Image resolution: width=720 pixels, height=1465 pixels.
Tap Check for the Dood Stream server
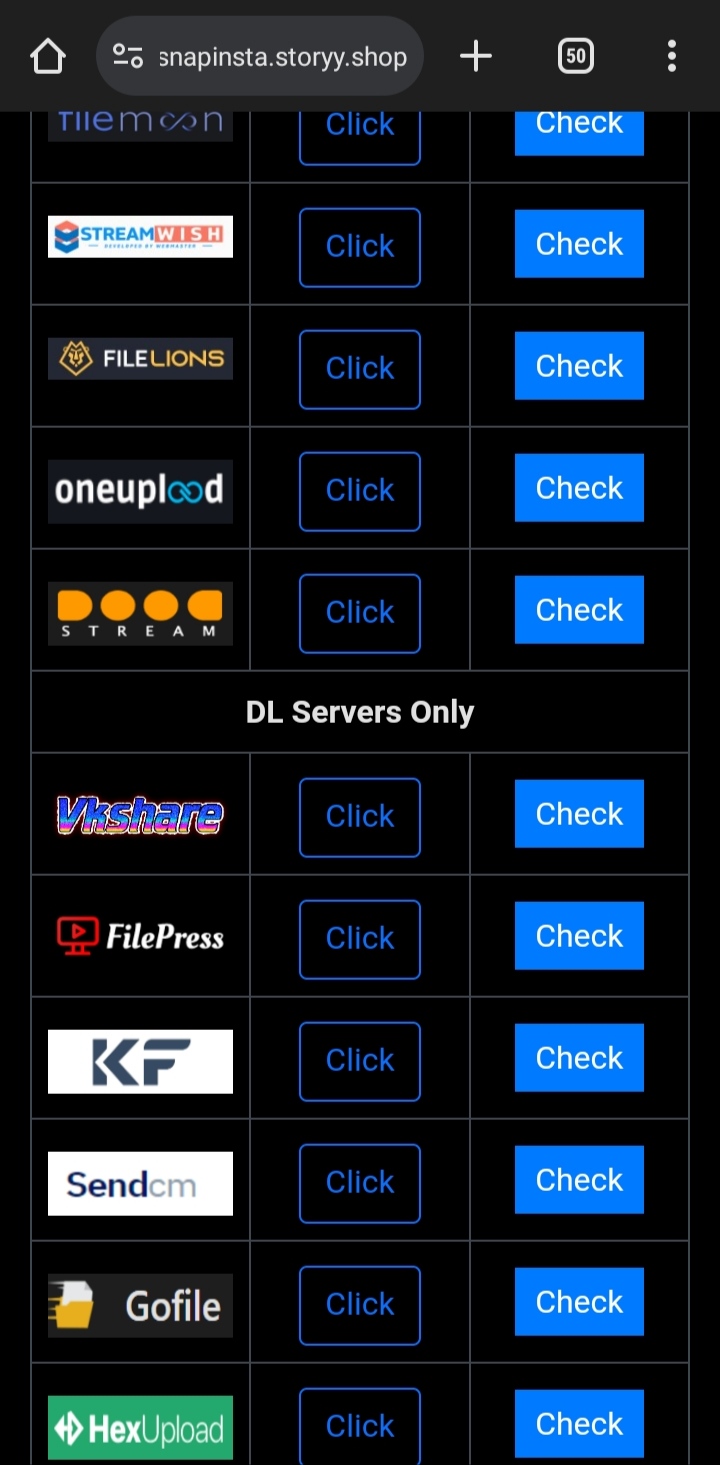579,610
